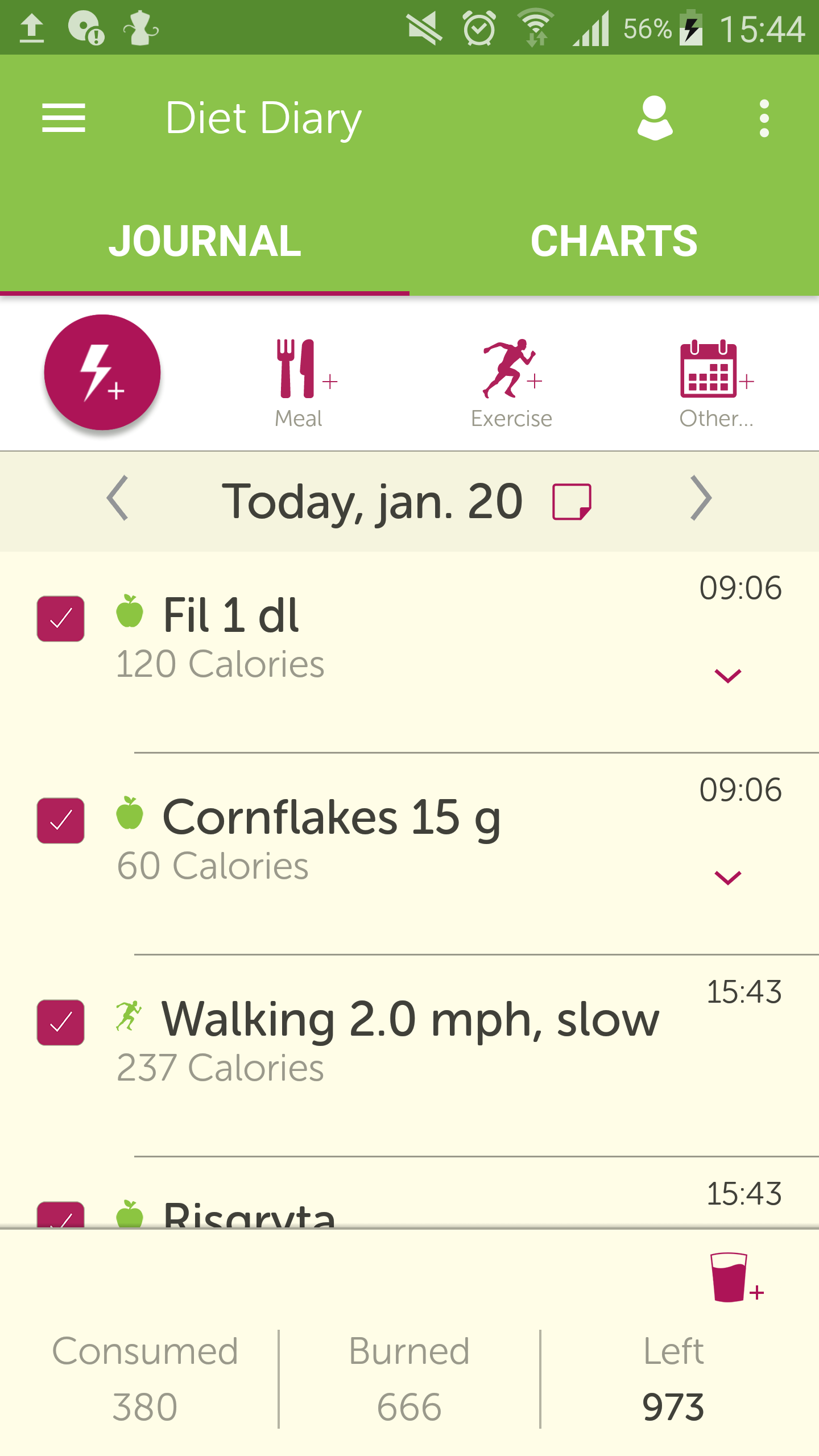Tap the quick-add lightning button
This screenshot has width=819, height=1456.
tap(102, 373)
